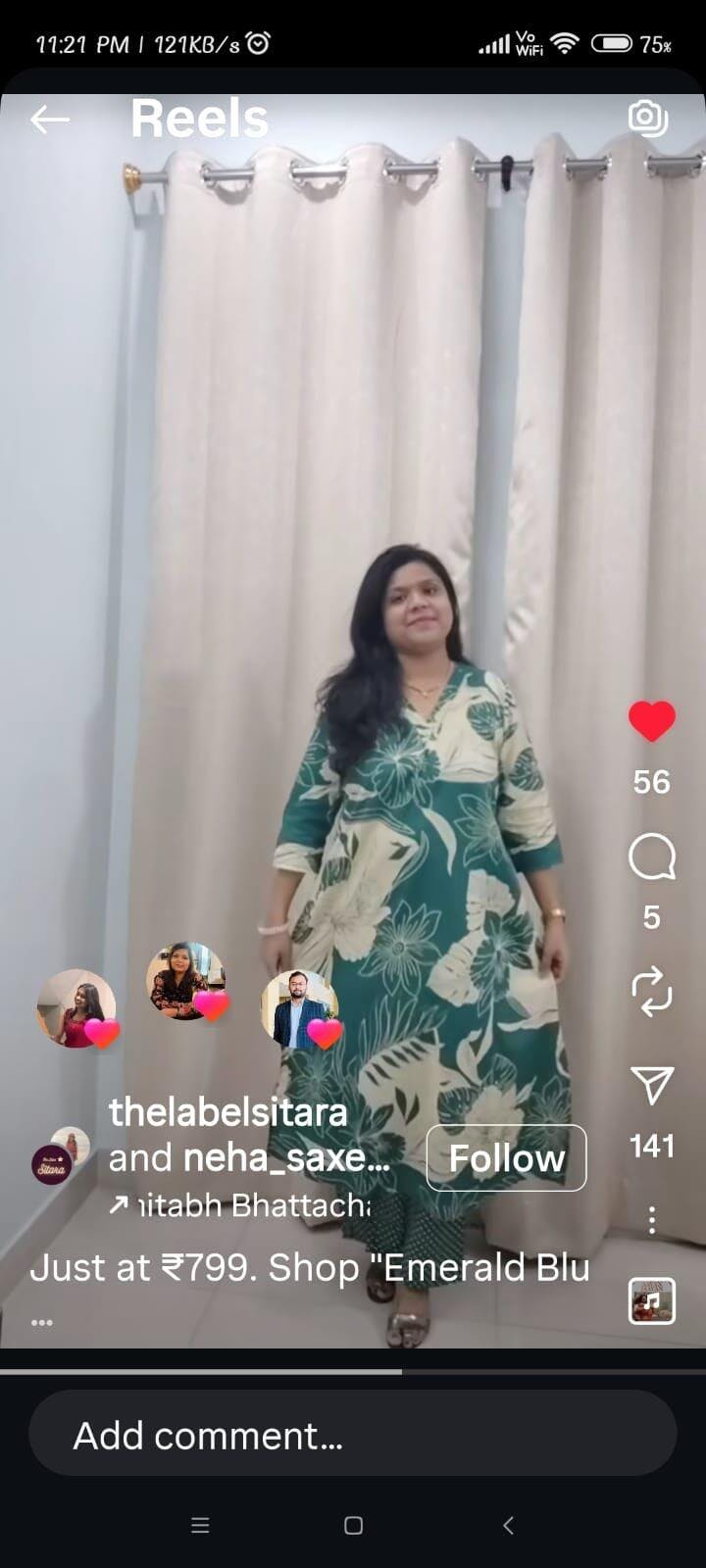Follow thelabelsitara
The image size is (706, 1568).
click(506, 1158)
